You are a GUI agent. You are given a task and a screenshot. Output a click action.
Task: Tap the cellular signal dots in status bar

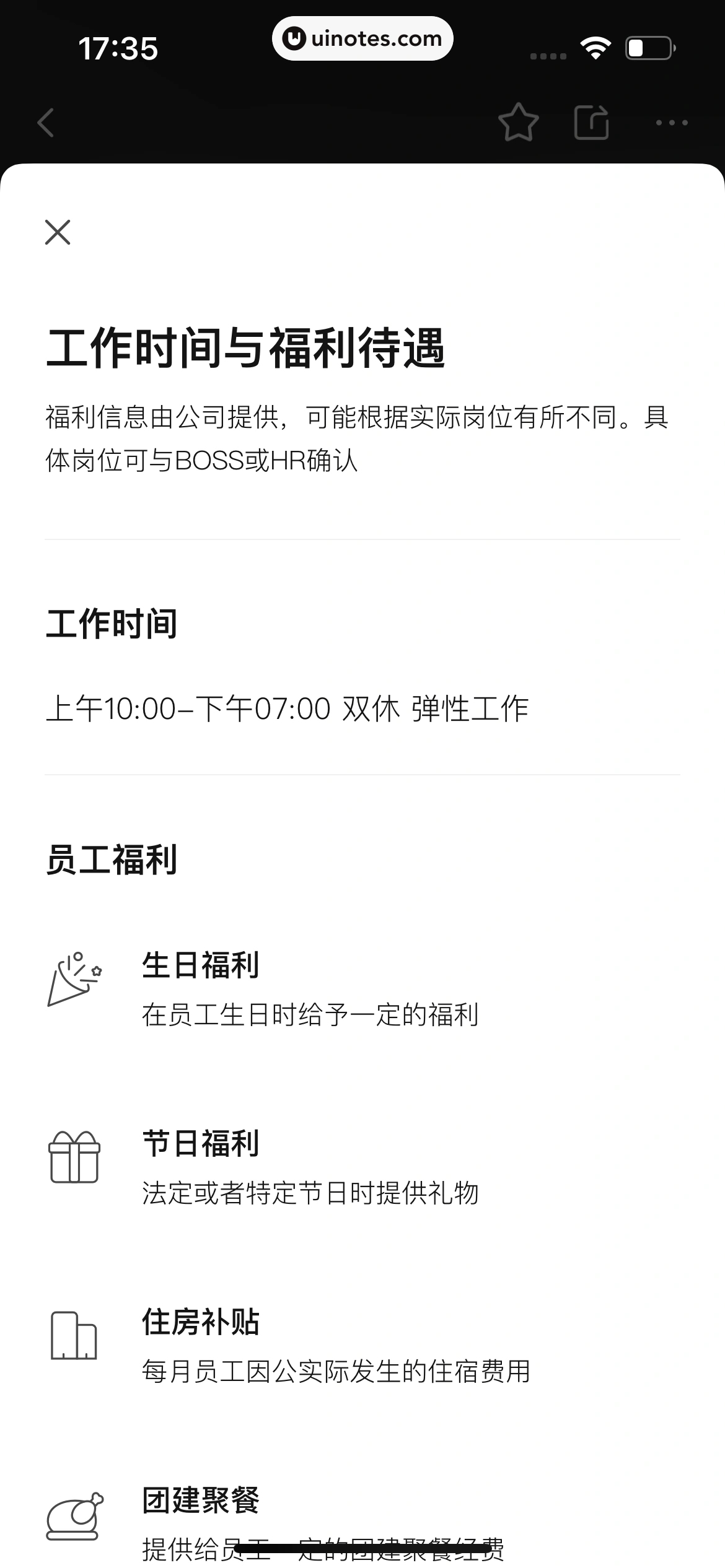tap(548, 54)
